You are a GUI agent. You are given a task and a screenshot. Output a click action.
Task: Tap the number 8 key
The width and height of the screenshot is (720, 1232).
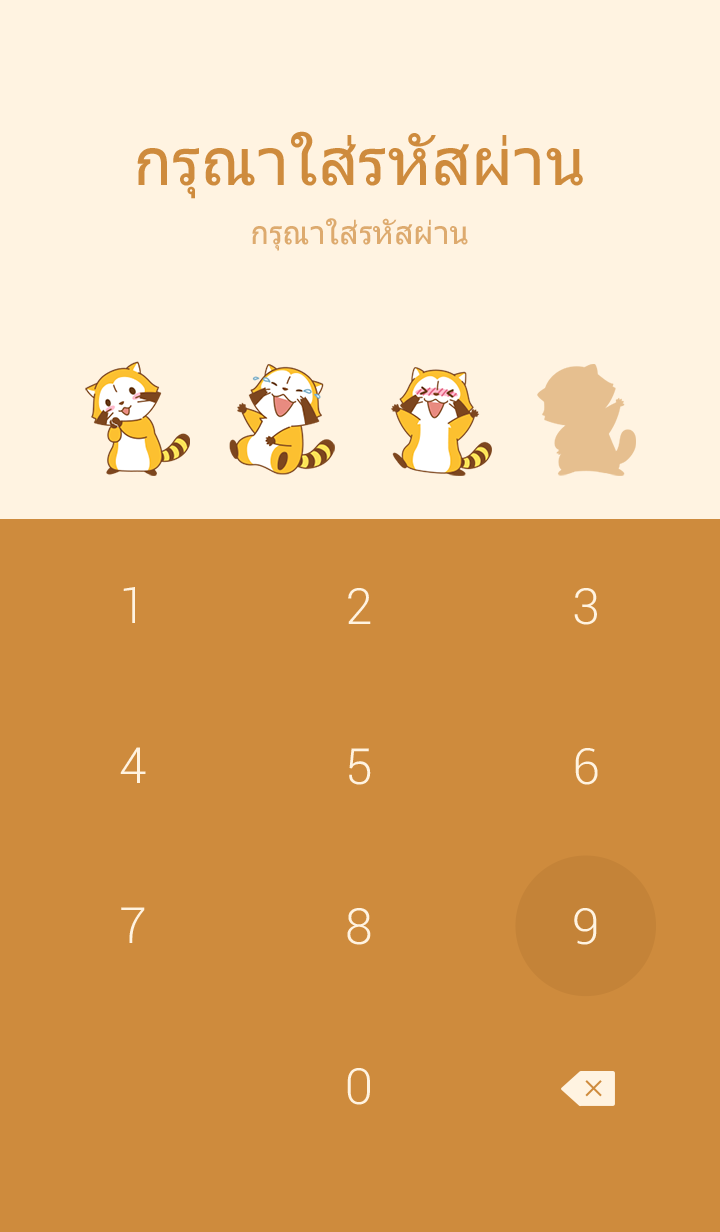click(x=359, y=926)
